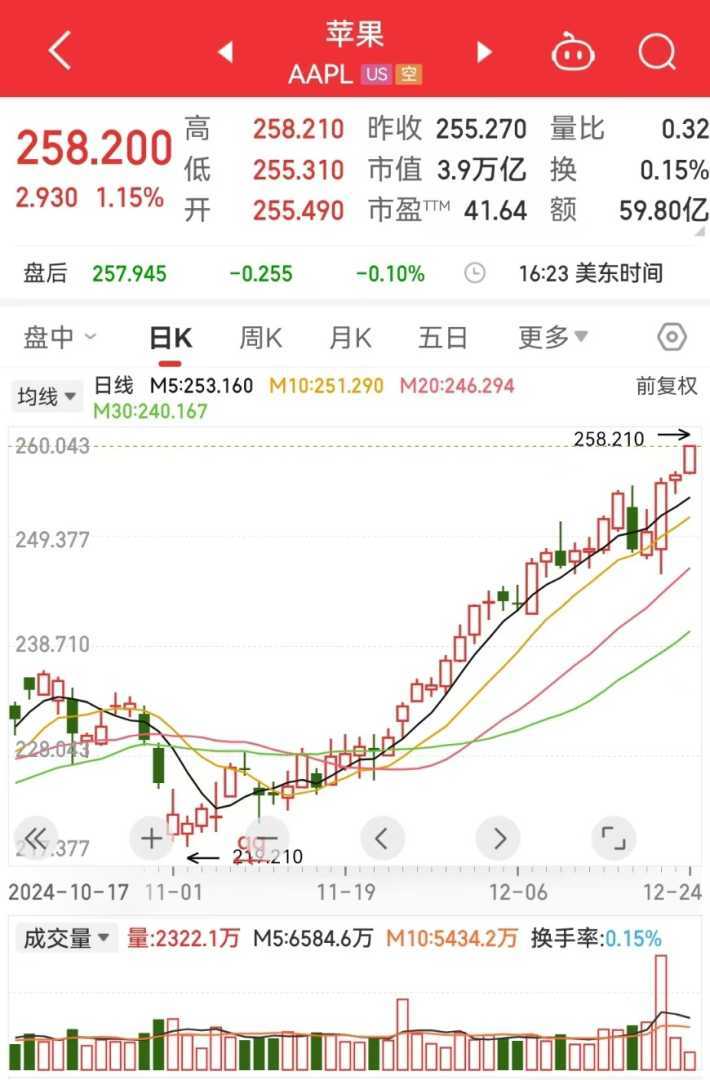Image resolution: width=710 pixels, height=1080 pixels.
Task: Select the 日K tab
Action: 170,338
